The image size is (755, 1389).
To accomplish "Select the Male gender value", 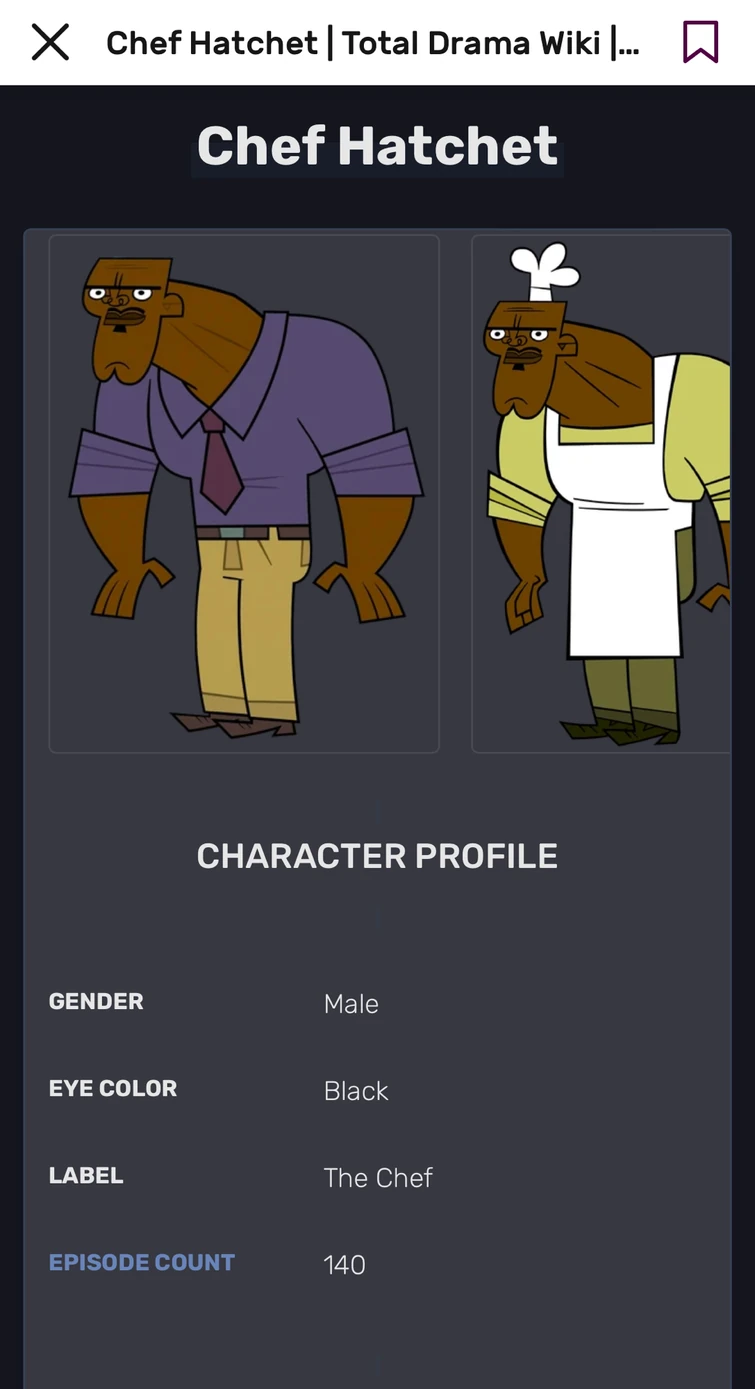I will (x=350, y=1004).
